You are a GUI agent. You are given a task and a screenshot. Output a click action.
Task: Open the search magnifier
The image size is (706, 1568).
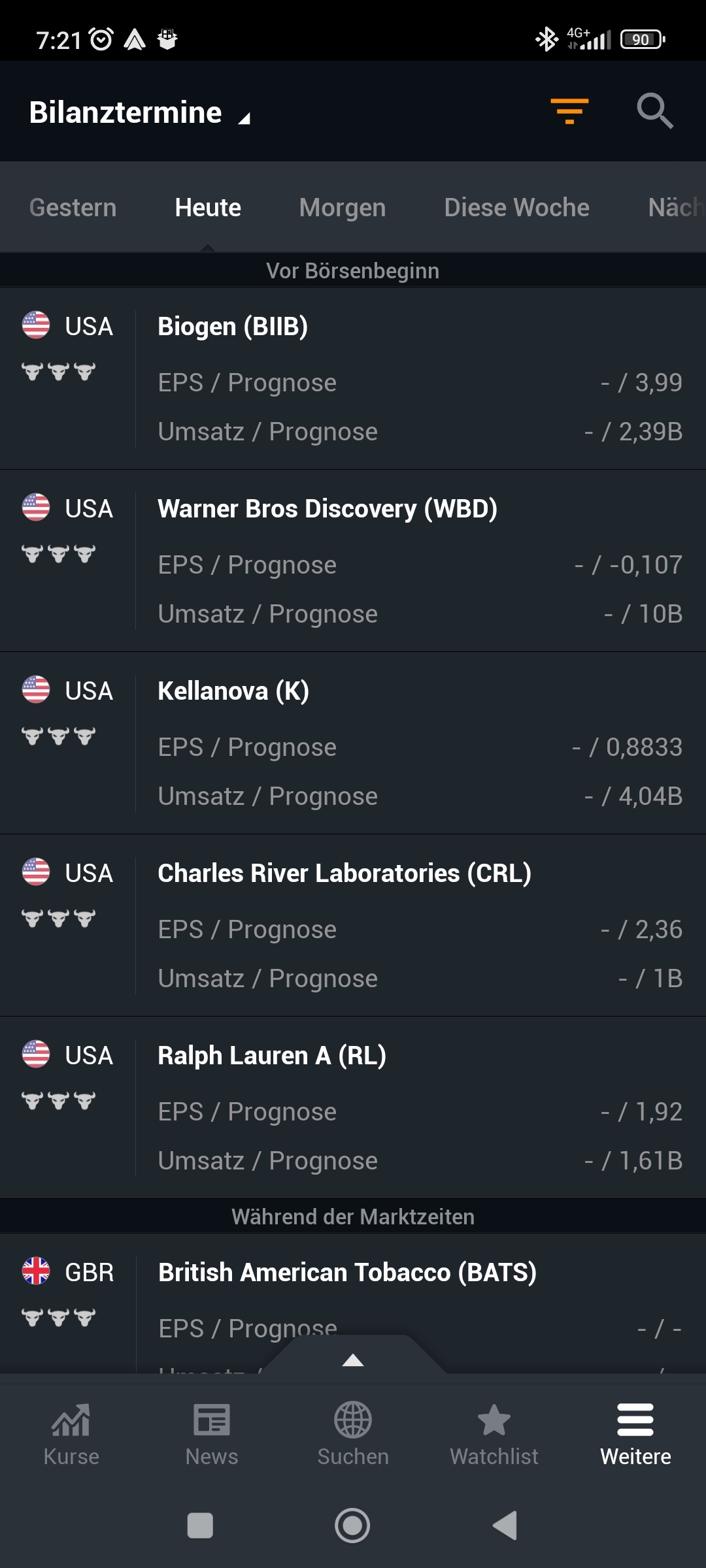click(x=654, y=111)
